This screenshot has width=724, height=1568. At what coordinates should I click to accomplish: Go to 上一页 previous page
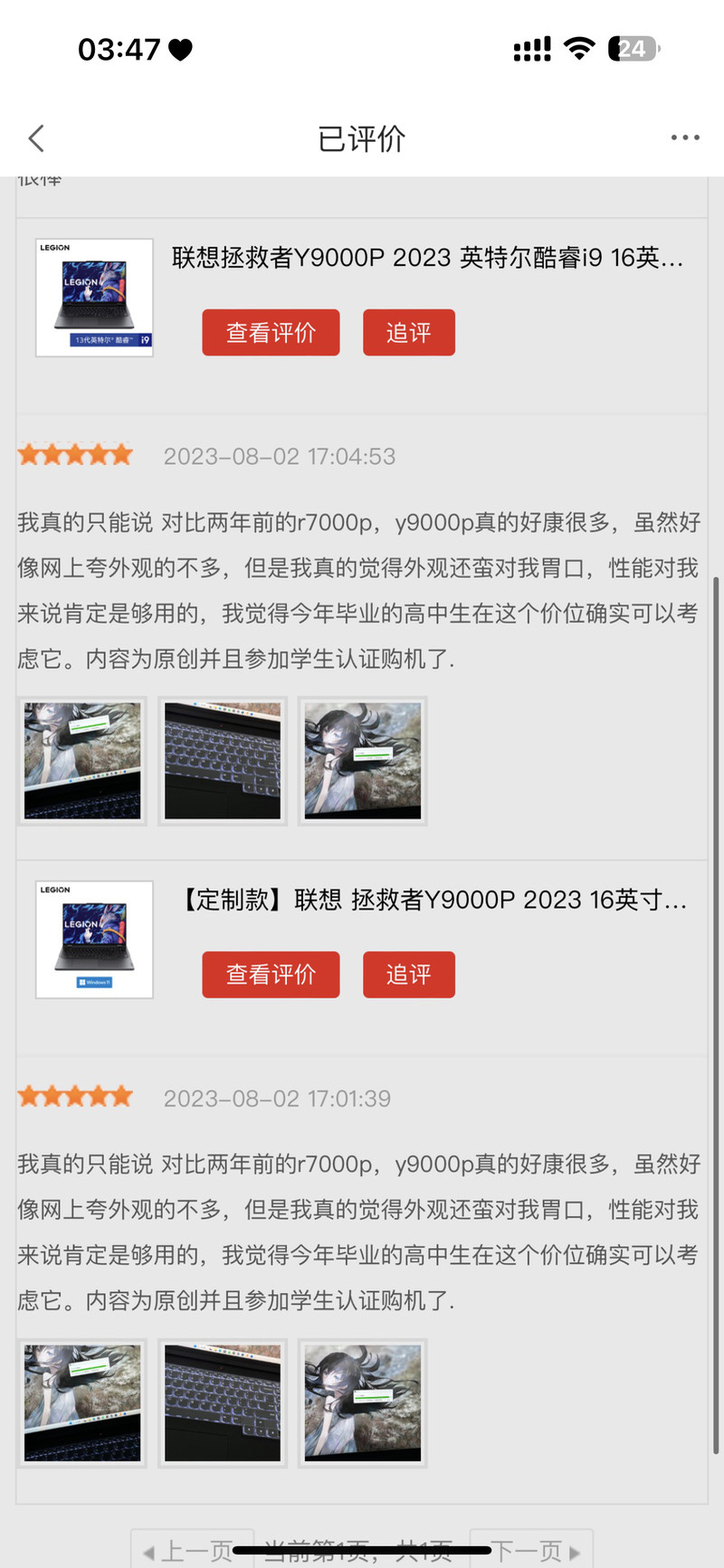pos(188,1551)
